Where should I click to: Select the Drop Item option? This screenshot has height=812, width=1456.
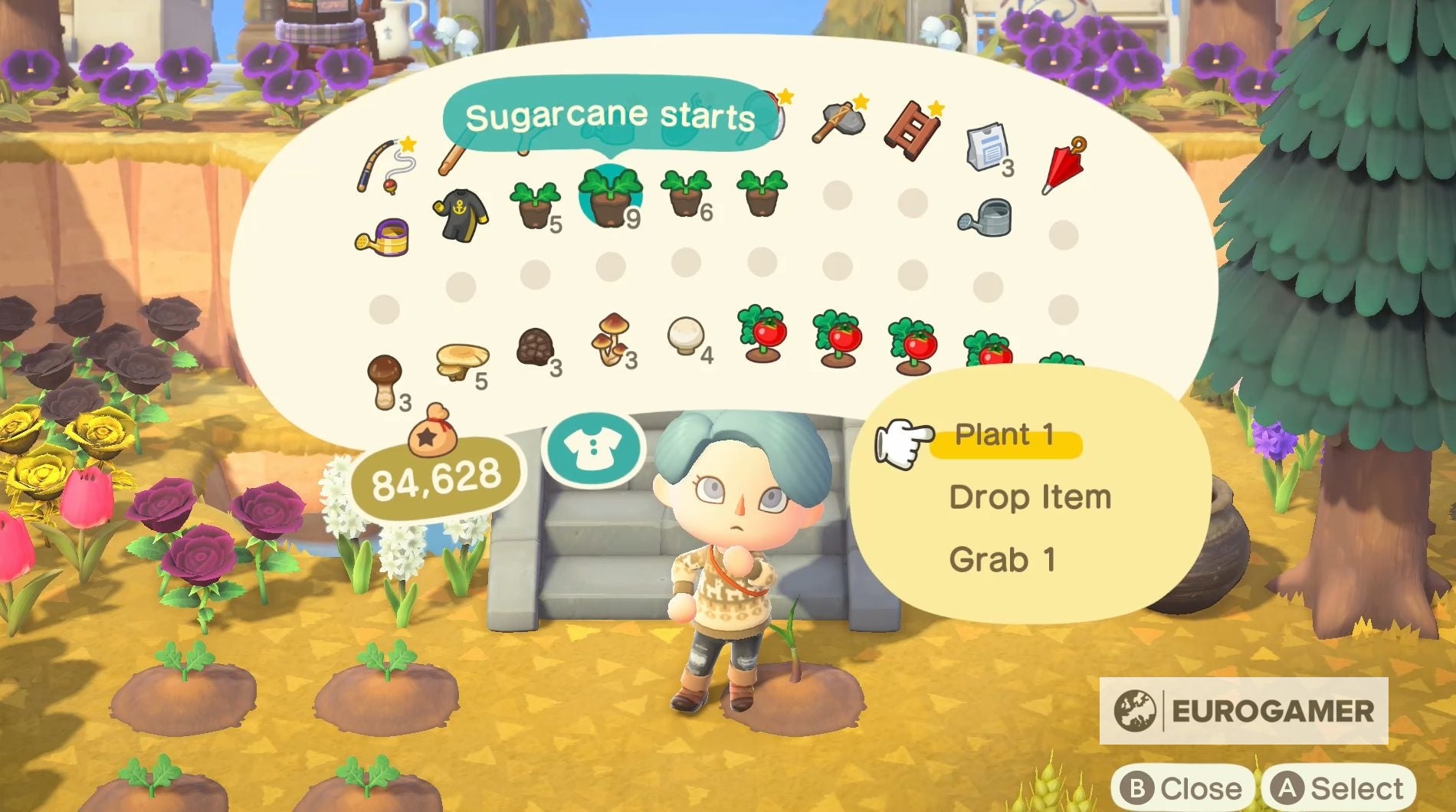pyautogui.click(x=1029, y=498)
